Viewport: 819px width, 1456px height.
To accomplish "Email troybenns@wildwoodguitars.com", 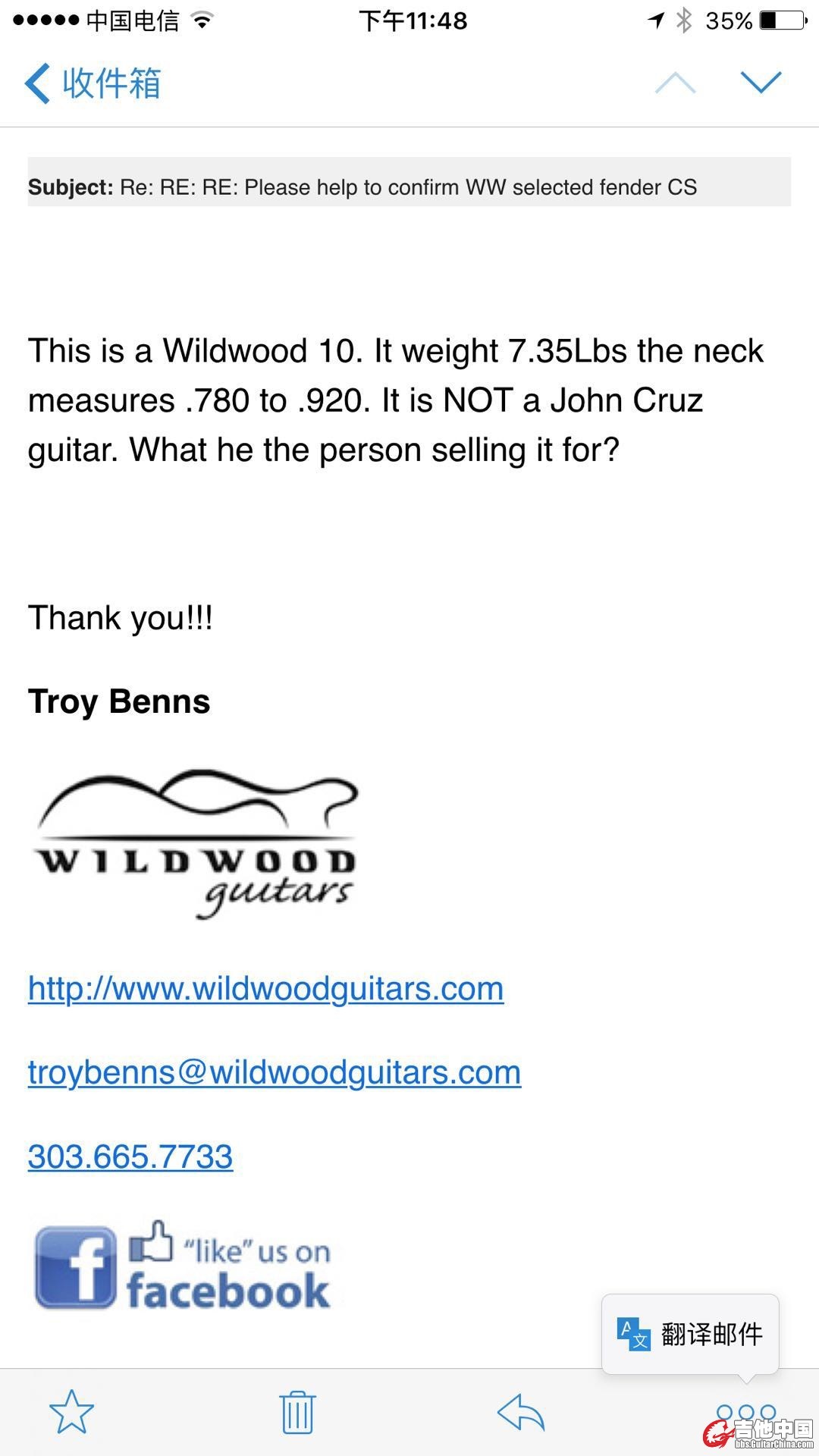I will [274, 1072].
